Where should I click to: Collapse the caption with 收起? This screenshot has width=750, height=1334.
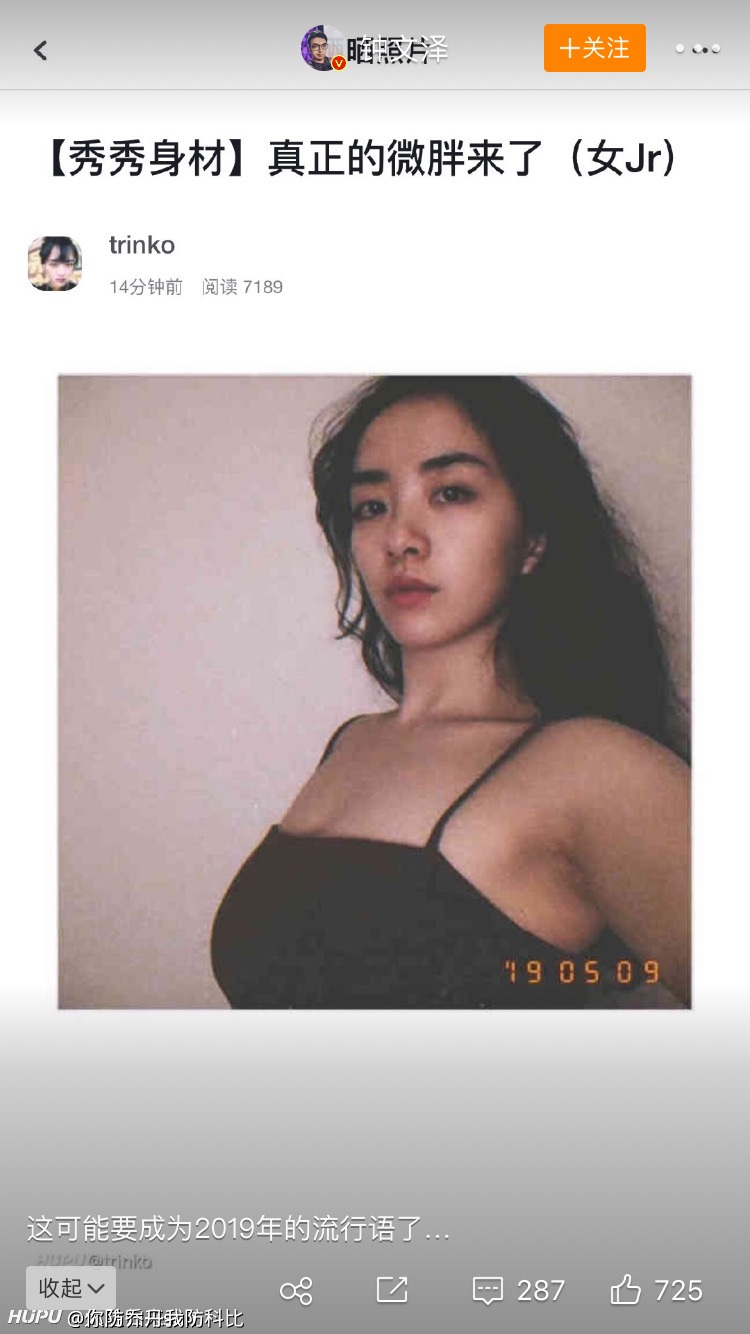coord(71,1288)
